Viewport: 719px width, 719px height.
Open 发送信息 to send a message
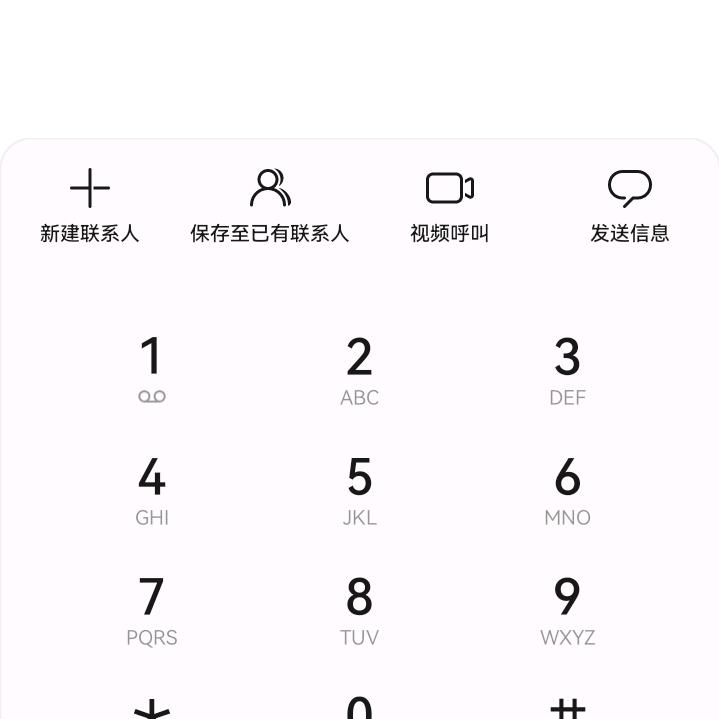(x=629, y=206)
